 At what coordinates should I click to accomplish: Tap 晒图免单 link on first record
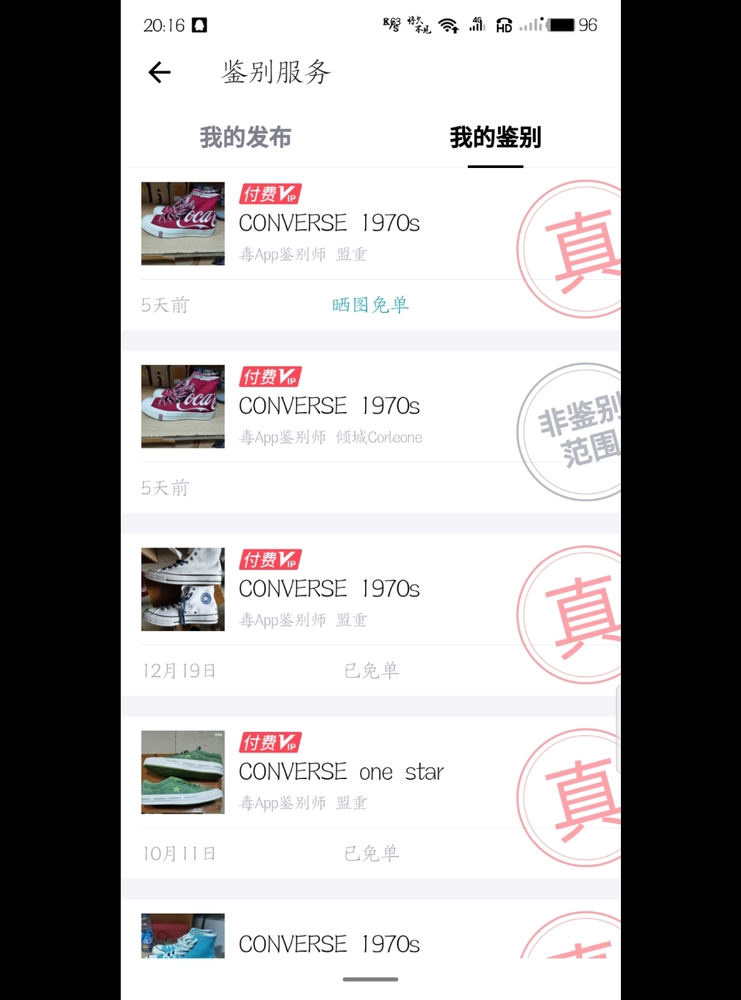tap(370, 305)
